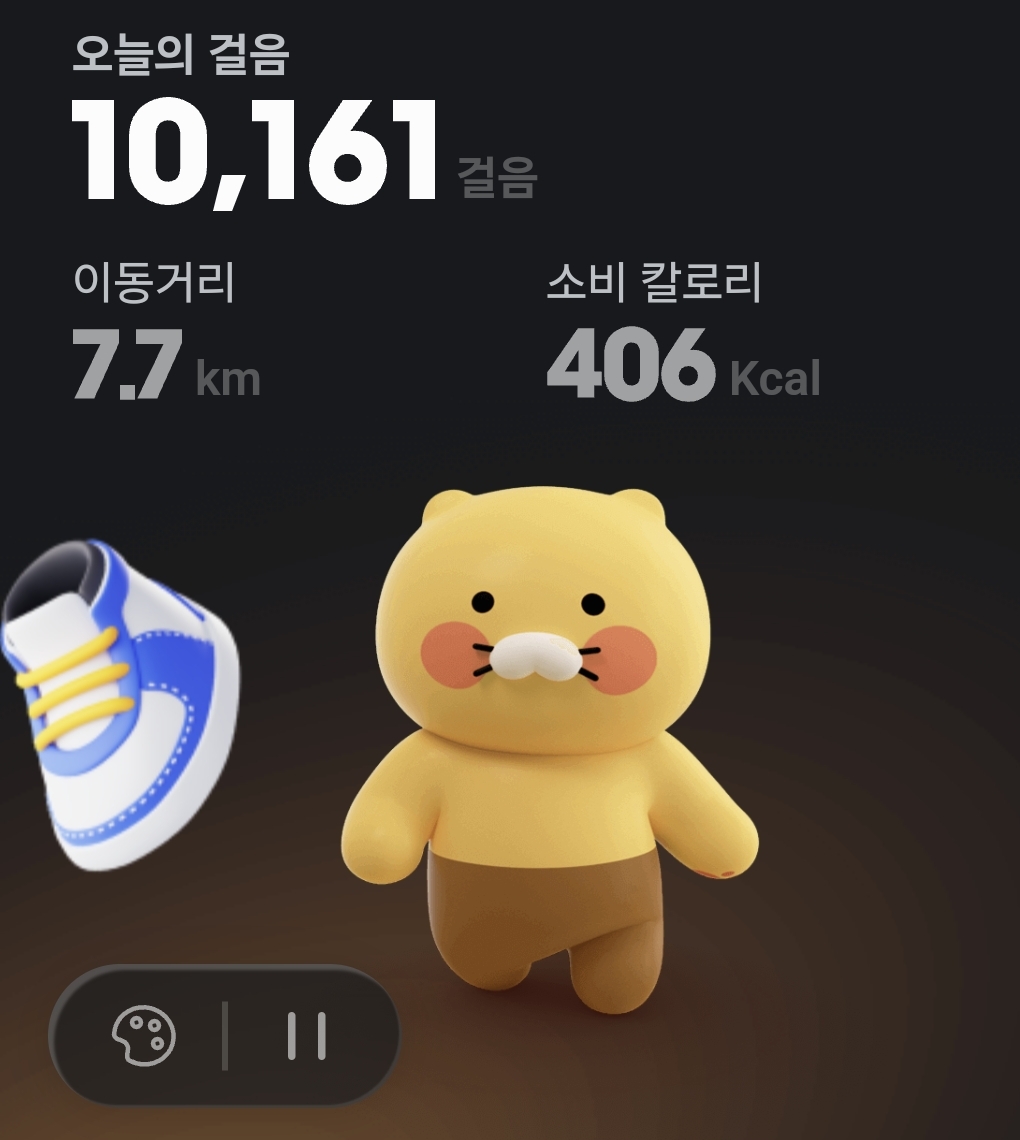
Task: Open the theme palette icon
Action: point(143,1035)
